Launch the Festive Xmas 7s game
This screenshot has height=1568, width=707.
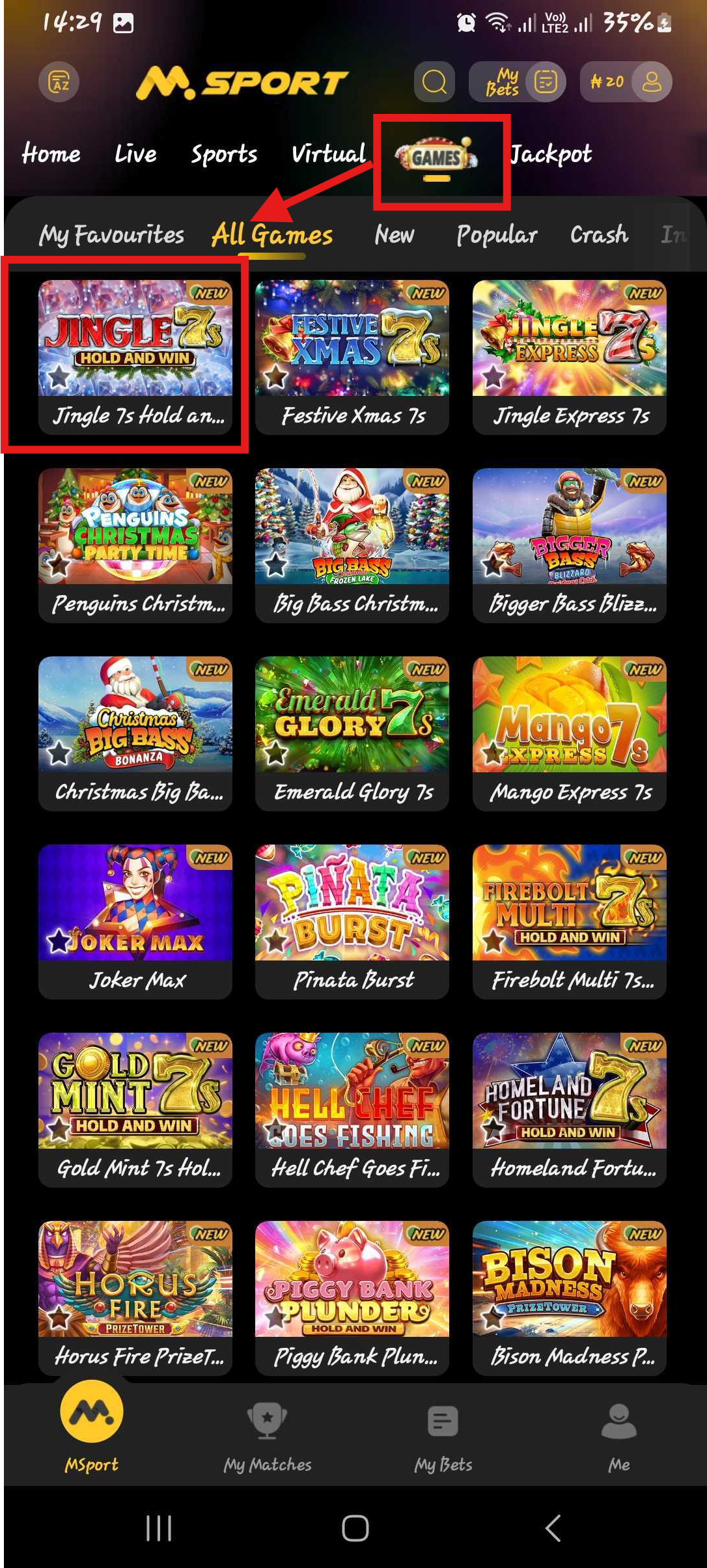(x=352, y=356)
